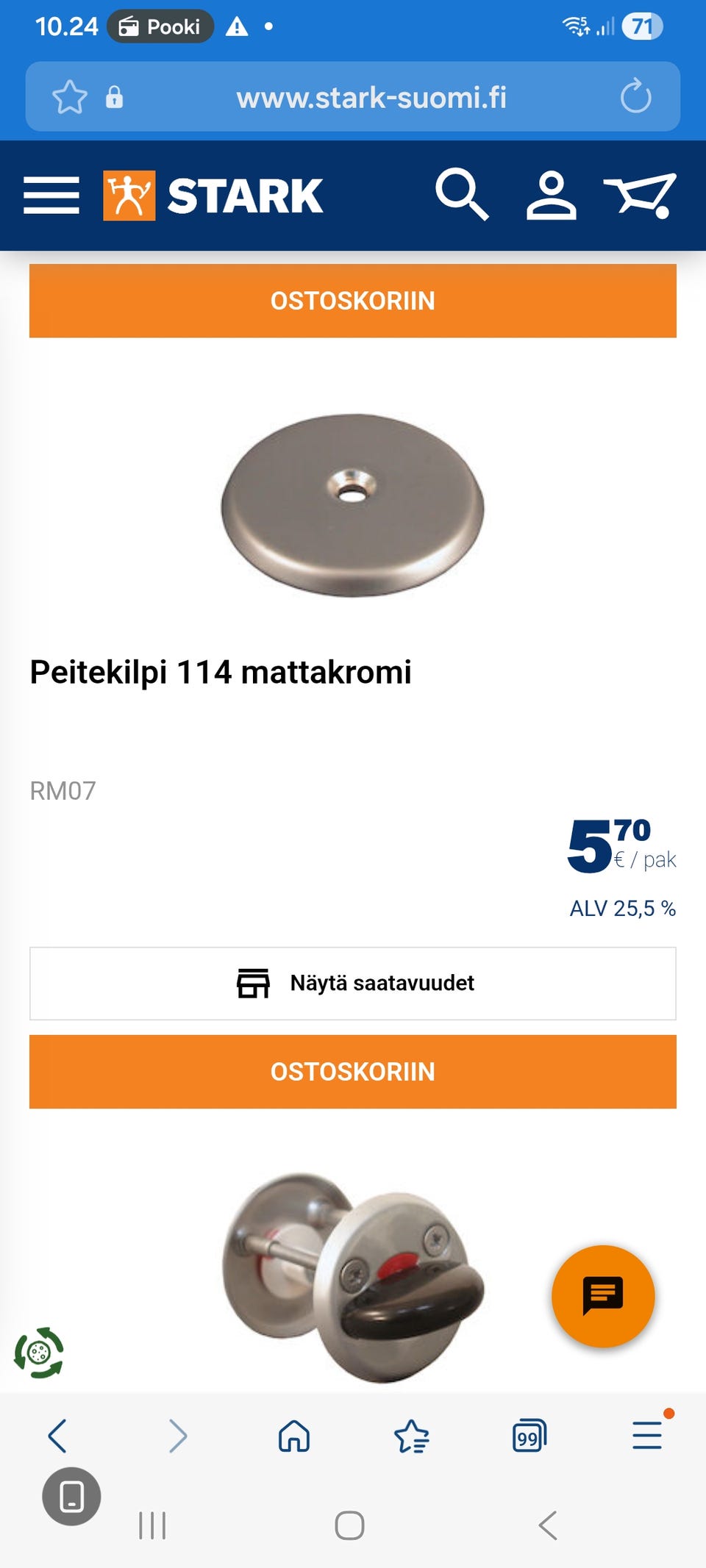The image size is (706, 1568).
Task: Reload the page with the refresh icon
Action: click(637, 96)
